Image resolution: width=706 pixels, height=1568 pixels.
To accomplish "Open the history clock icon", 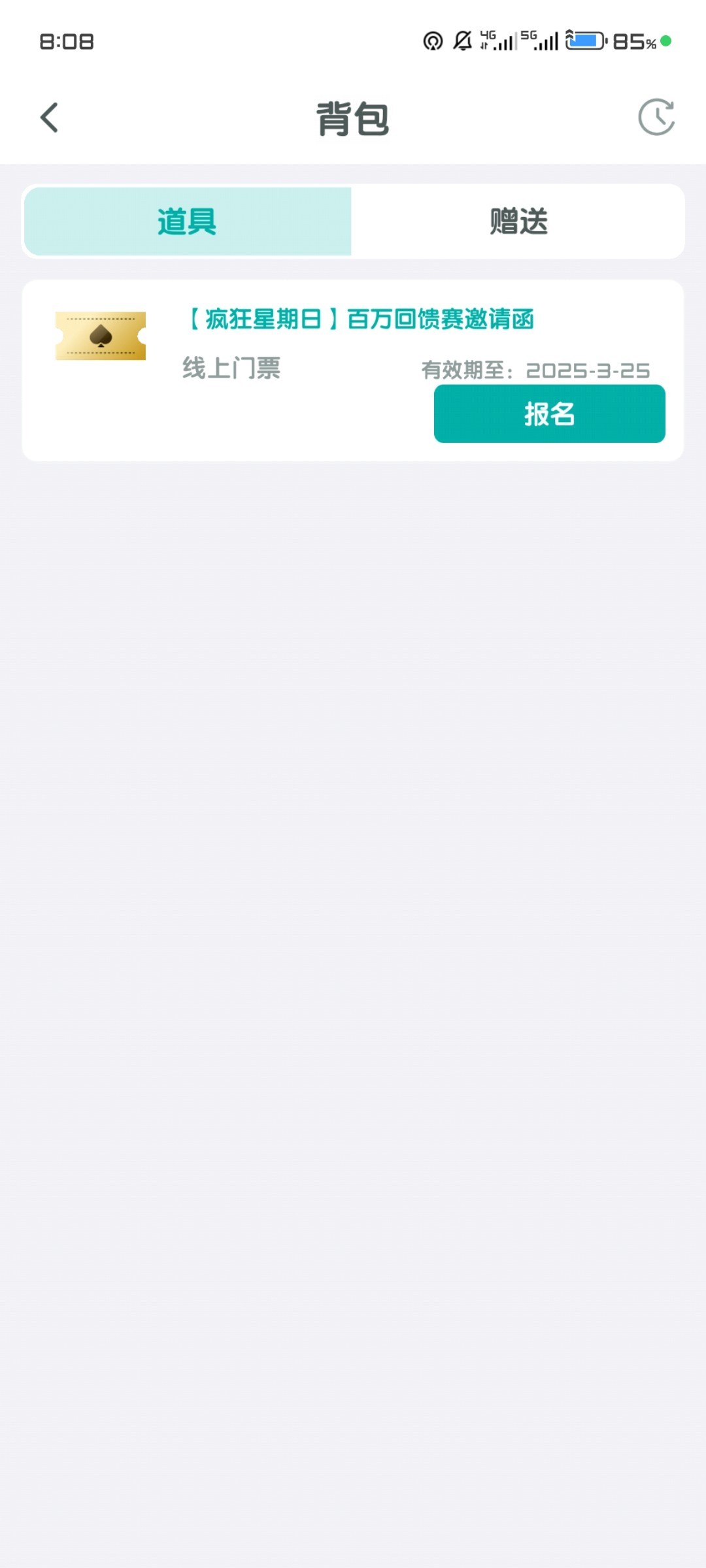I will [x=656, y=118].
